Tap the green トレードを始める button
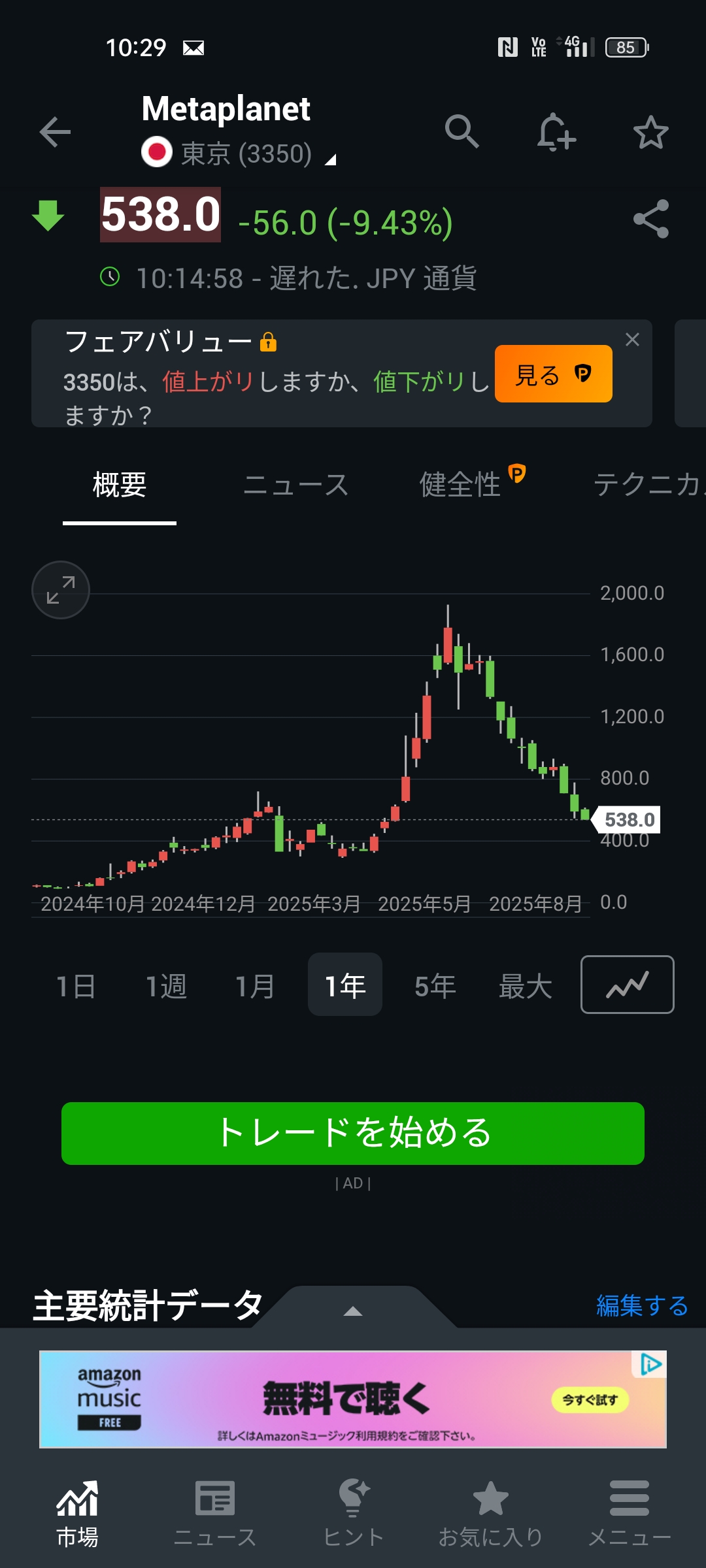The height and width of the screenshot is (1568, 706). (x=353, y=1134)
